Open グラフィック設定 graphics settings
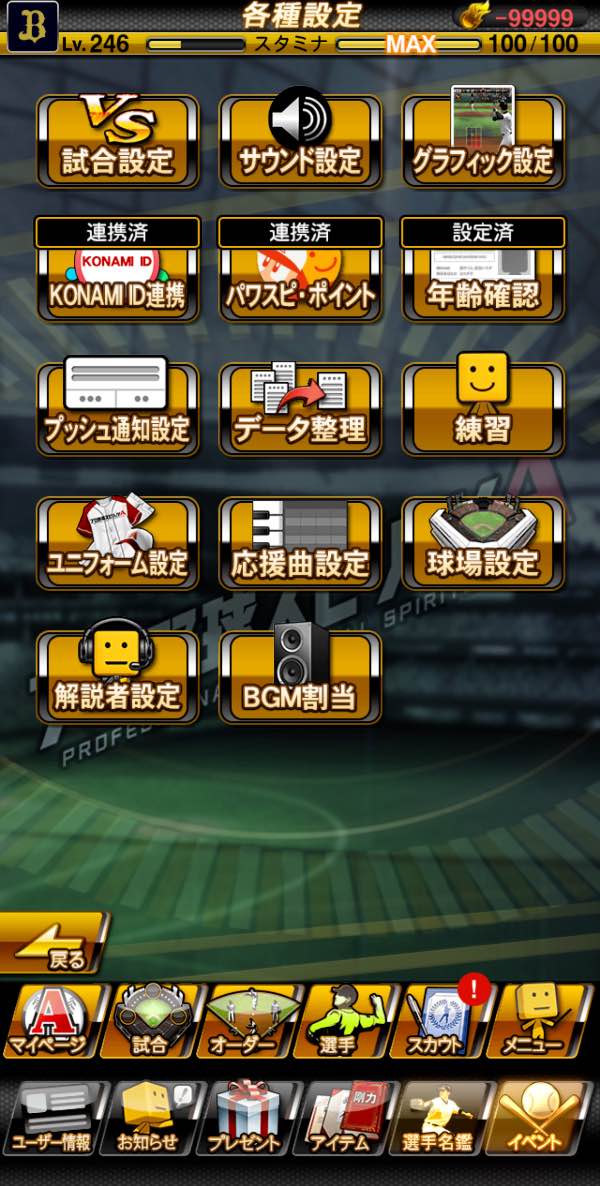The width and height of the screenshot is (600, 1186). 483,140
